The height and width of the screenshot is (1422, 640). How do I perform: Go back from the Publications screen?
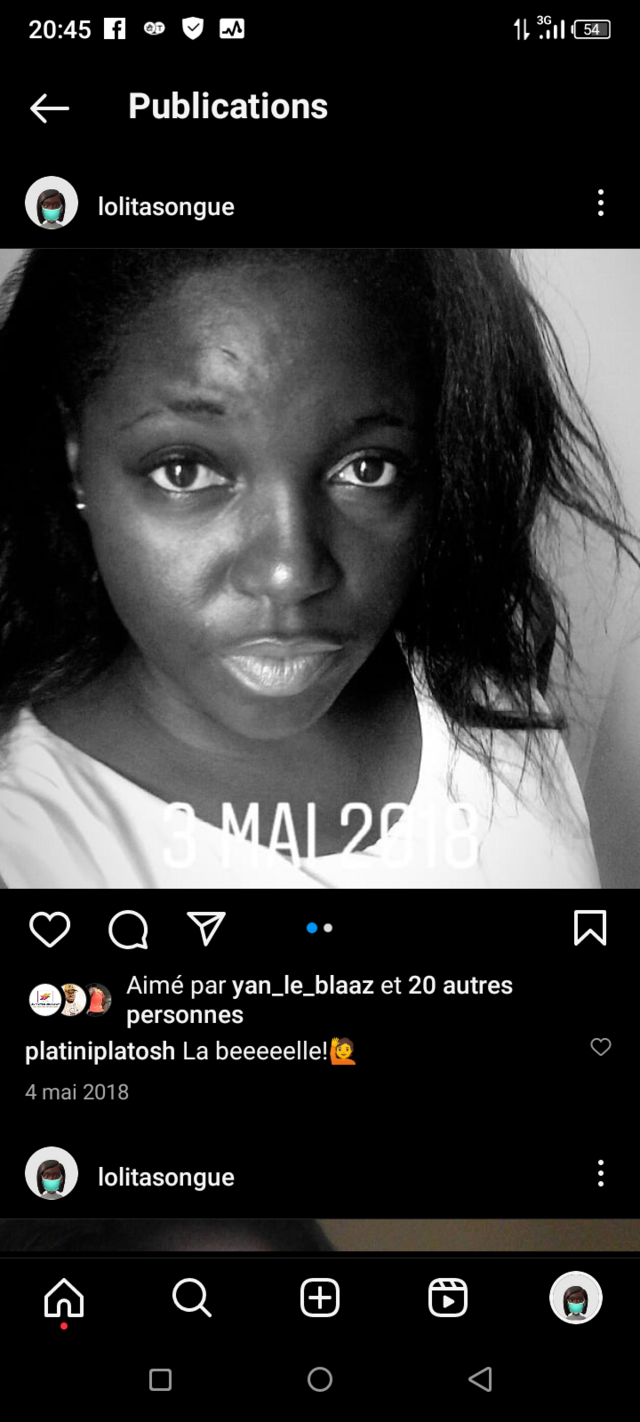click(x=49, y=108)
